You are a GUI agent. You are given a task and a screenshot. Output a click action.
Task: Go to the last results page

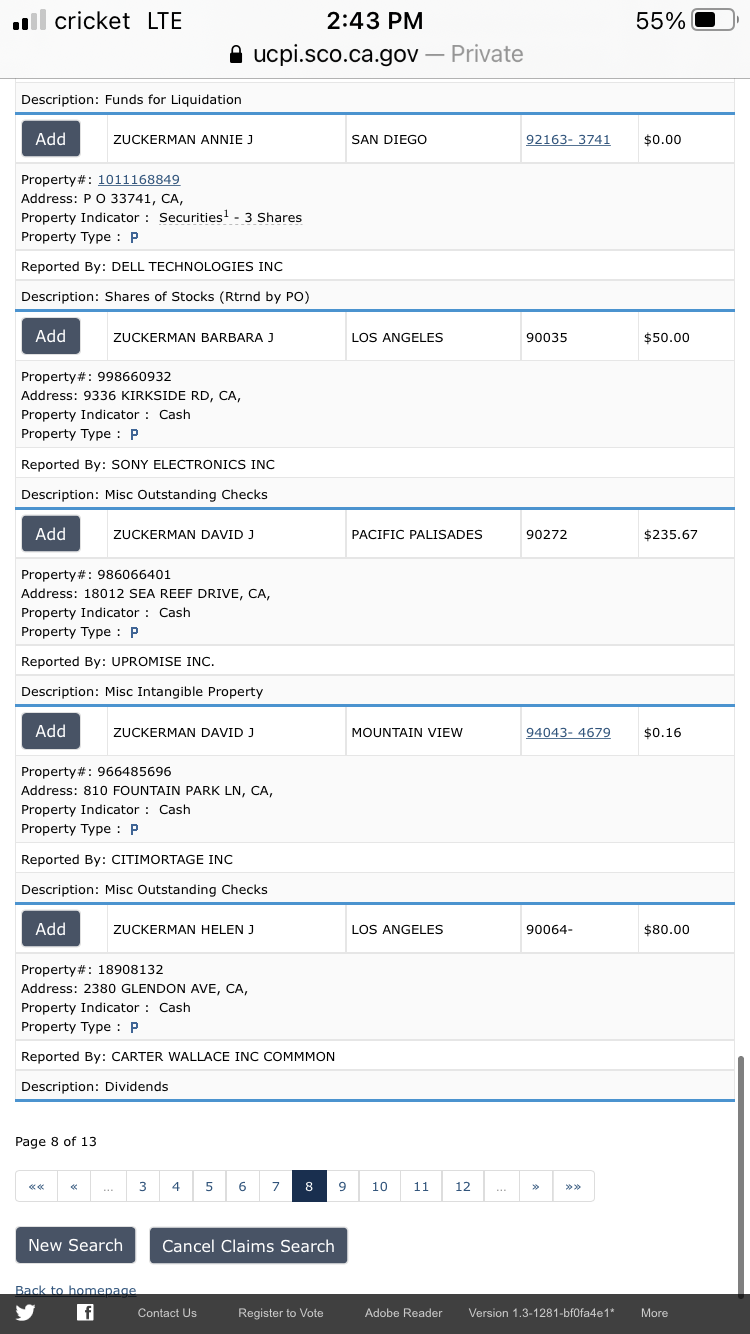573,1186
